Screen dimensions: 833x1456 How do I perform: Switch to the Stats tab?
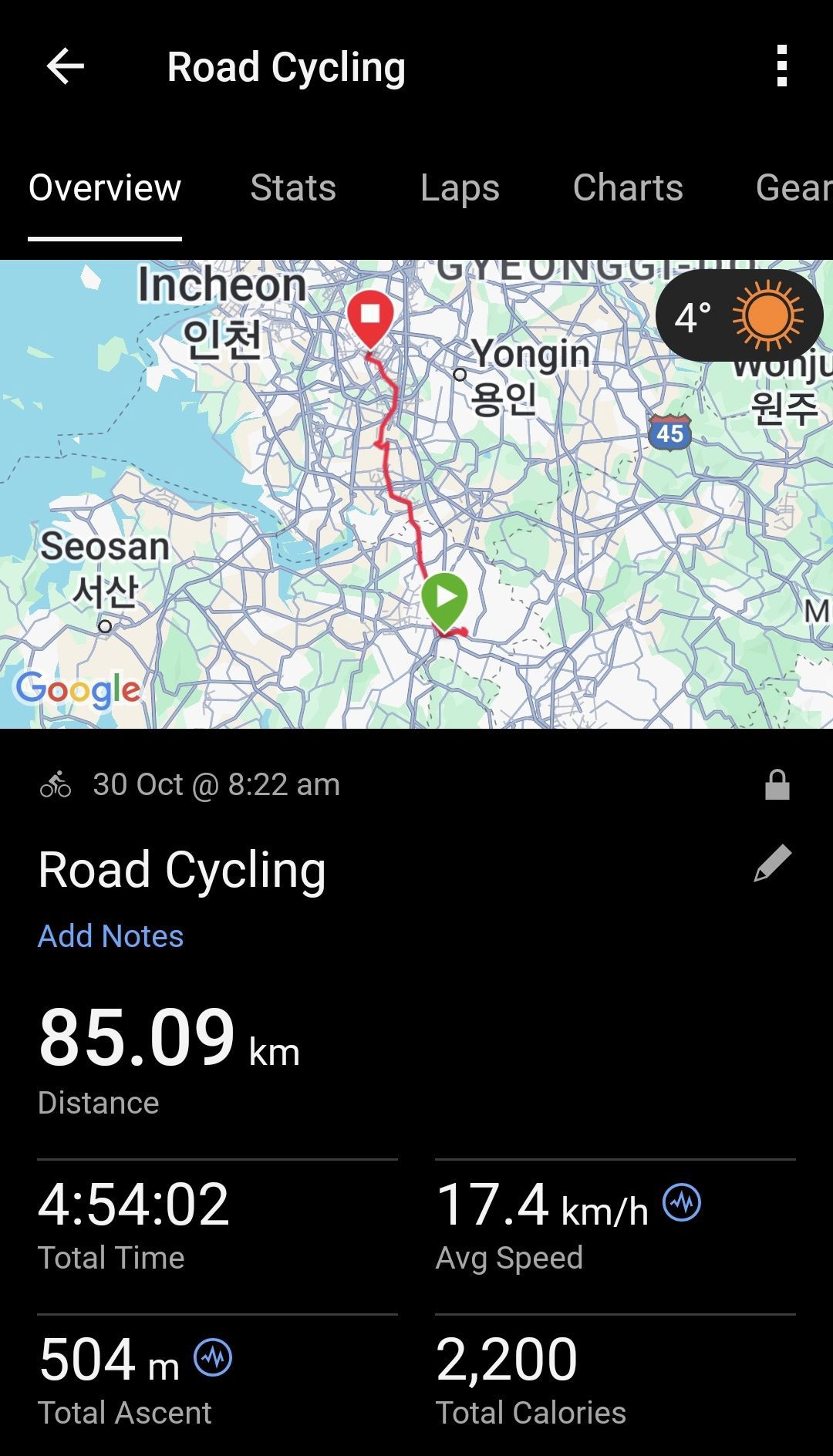point(293,187)
